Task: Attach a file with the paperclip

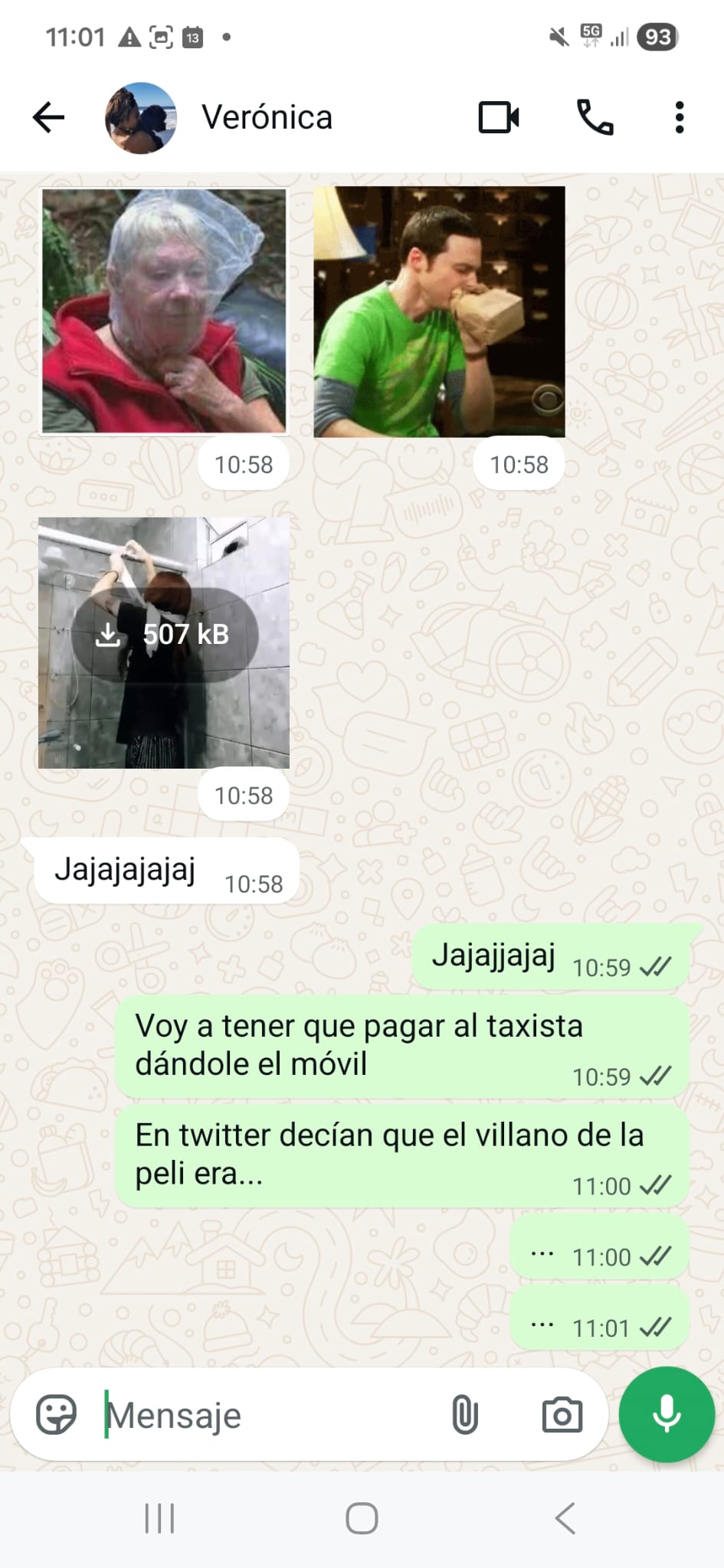Action: coord(464,1414)
